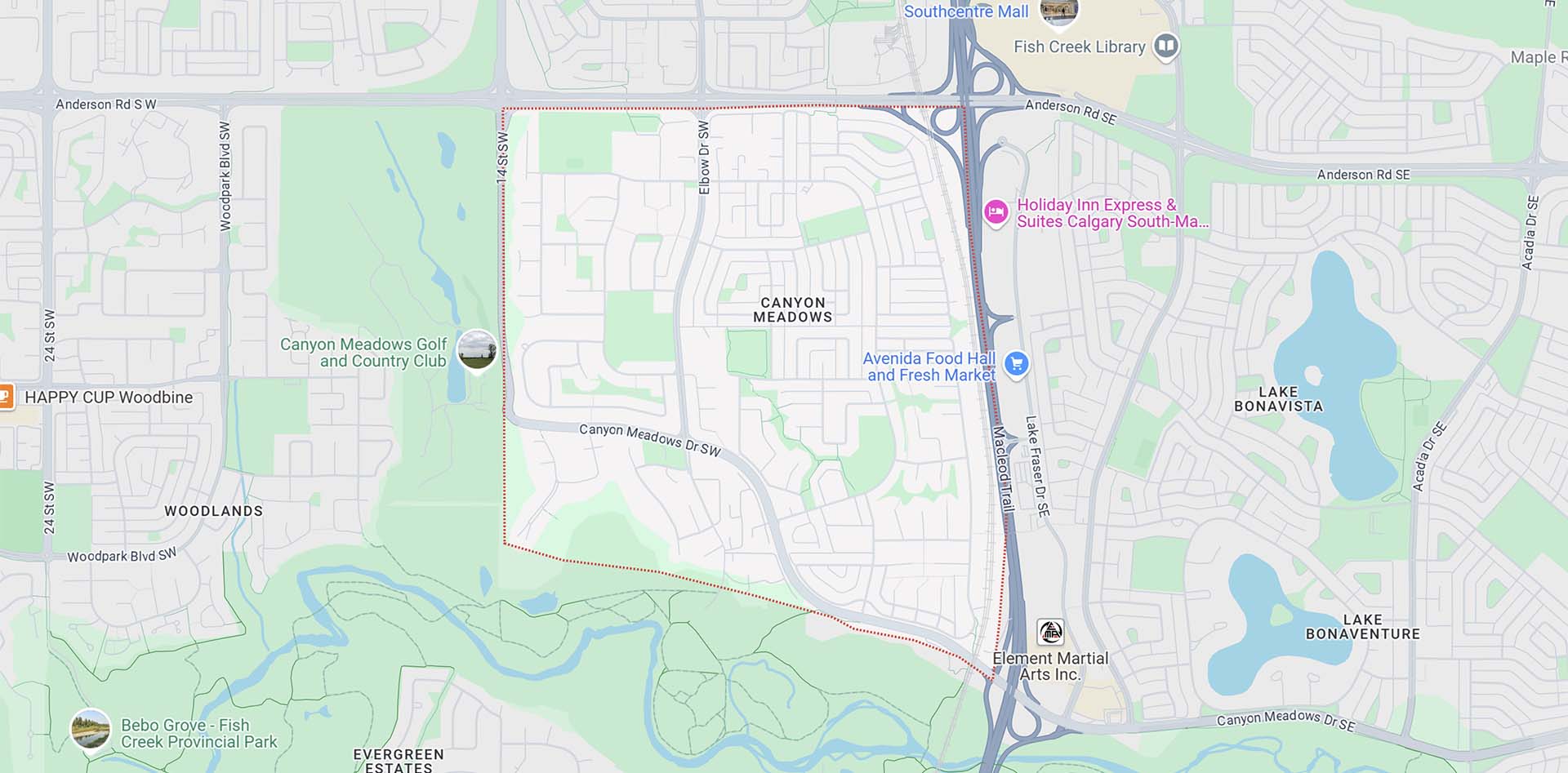This screenshot has width=1568, height=773.
Task: Open Canyon Meadows Golf and Country Club photo marker
Action: pyautogui.click(x=476, y=351)
